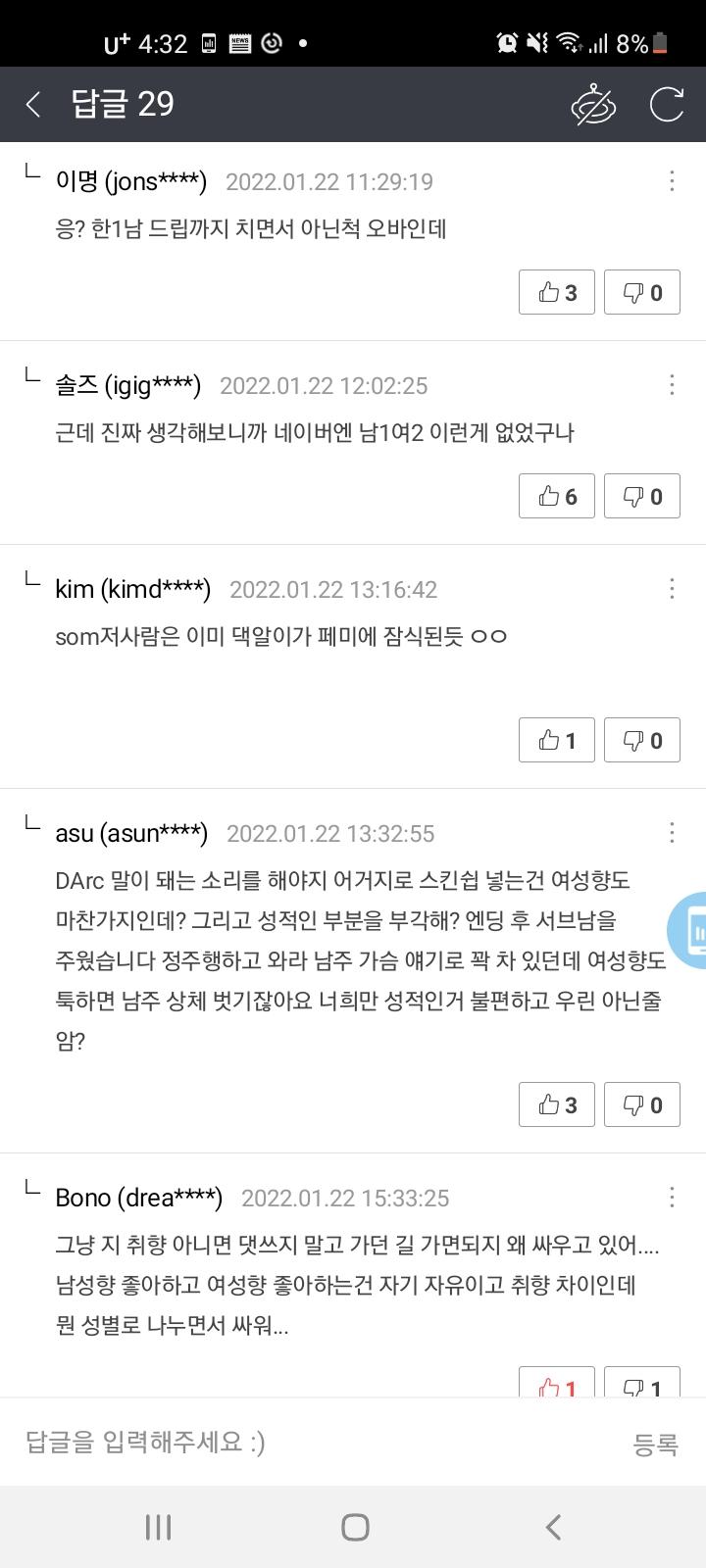The width and height of the screenshot is (706, 1568).
Task: Dislike 솔즈's comment
Action: [642, 496]
